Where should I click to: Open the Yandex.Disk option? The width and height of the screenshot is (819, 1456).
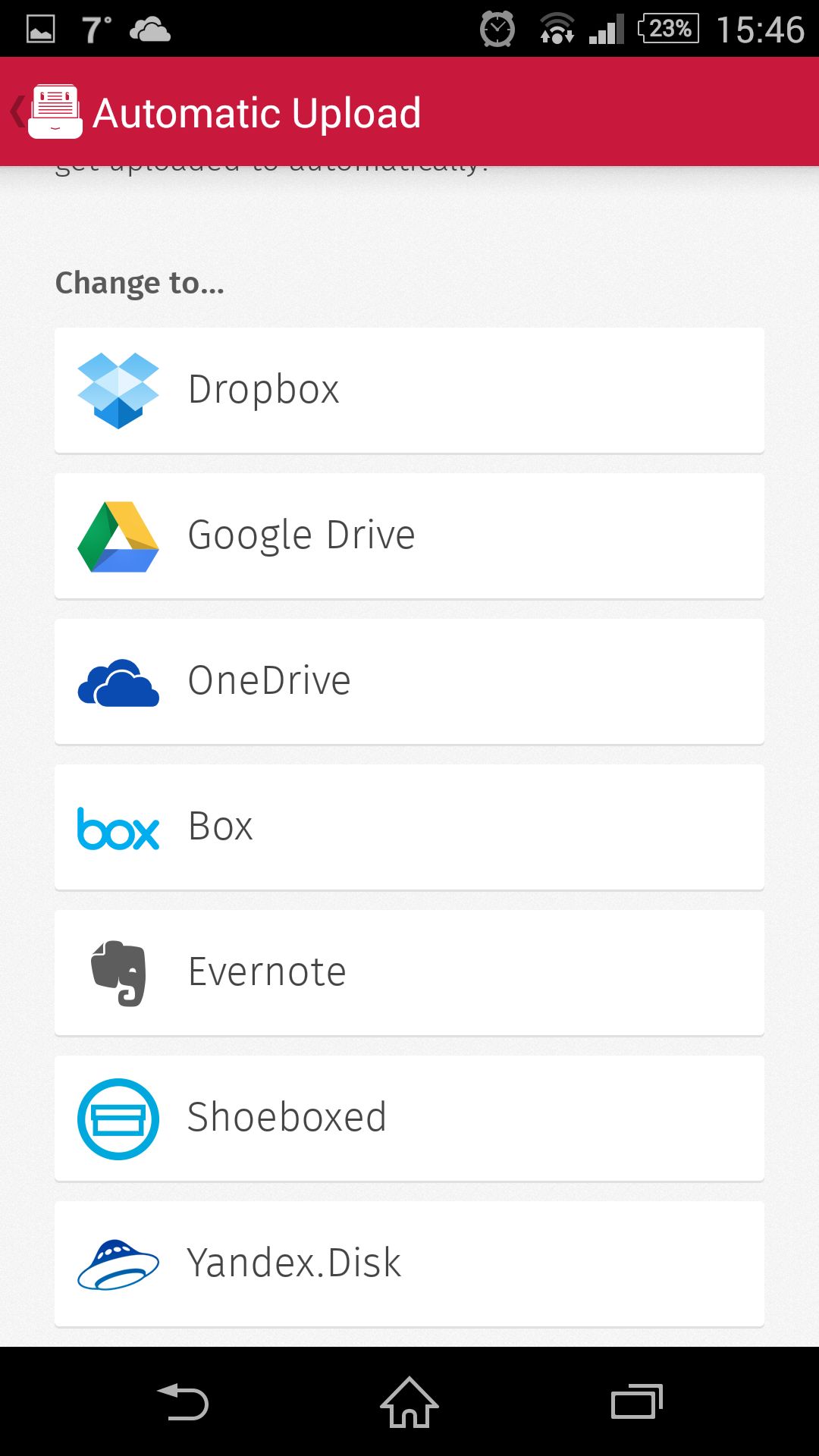[409, 1264]
